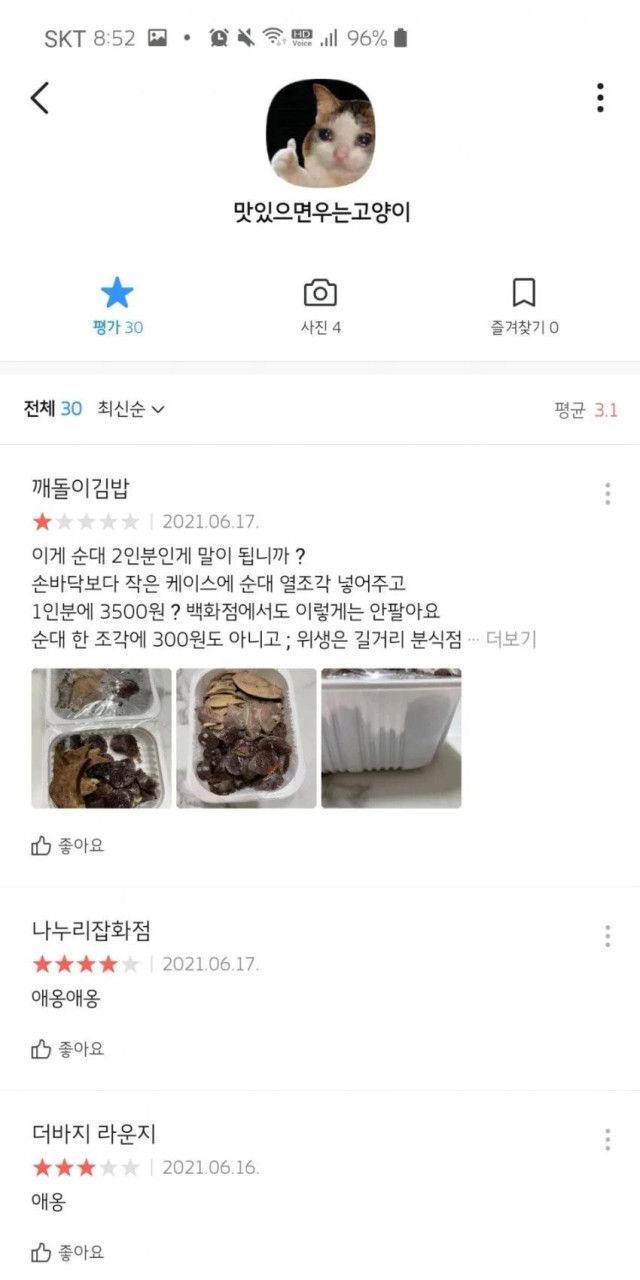Viewport: 640px width, 1280px height.
Task: Switch to the 평가 30 tab
Action: pyautogui.click(x=117, y=306)
